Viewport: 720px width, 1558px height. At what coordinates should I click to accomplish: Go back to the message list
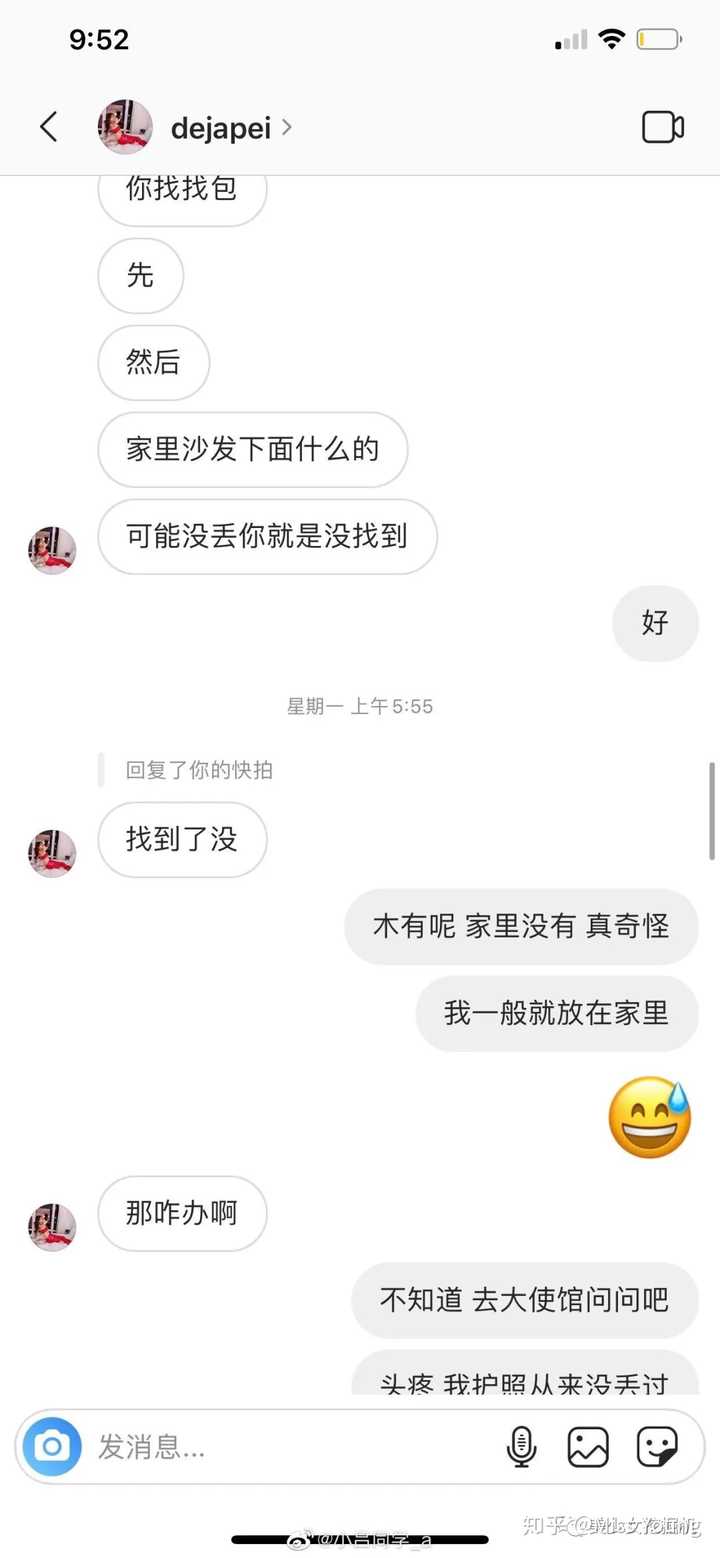48,127
